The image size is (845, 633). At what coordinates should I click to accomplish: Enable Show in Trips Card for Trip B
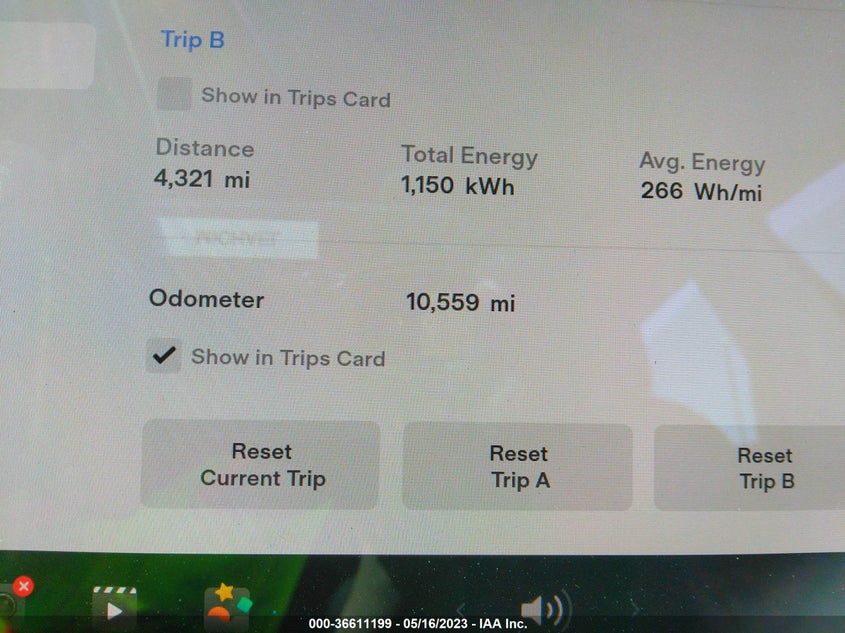(x=175, y=96)
